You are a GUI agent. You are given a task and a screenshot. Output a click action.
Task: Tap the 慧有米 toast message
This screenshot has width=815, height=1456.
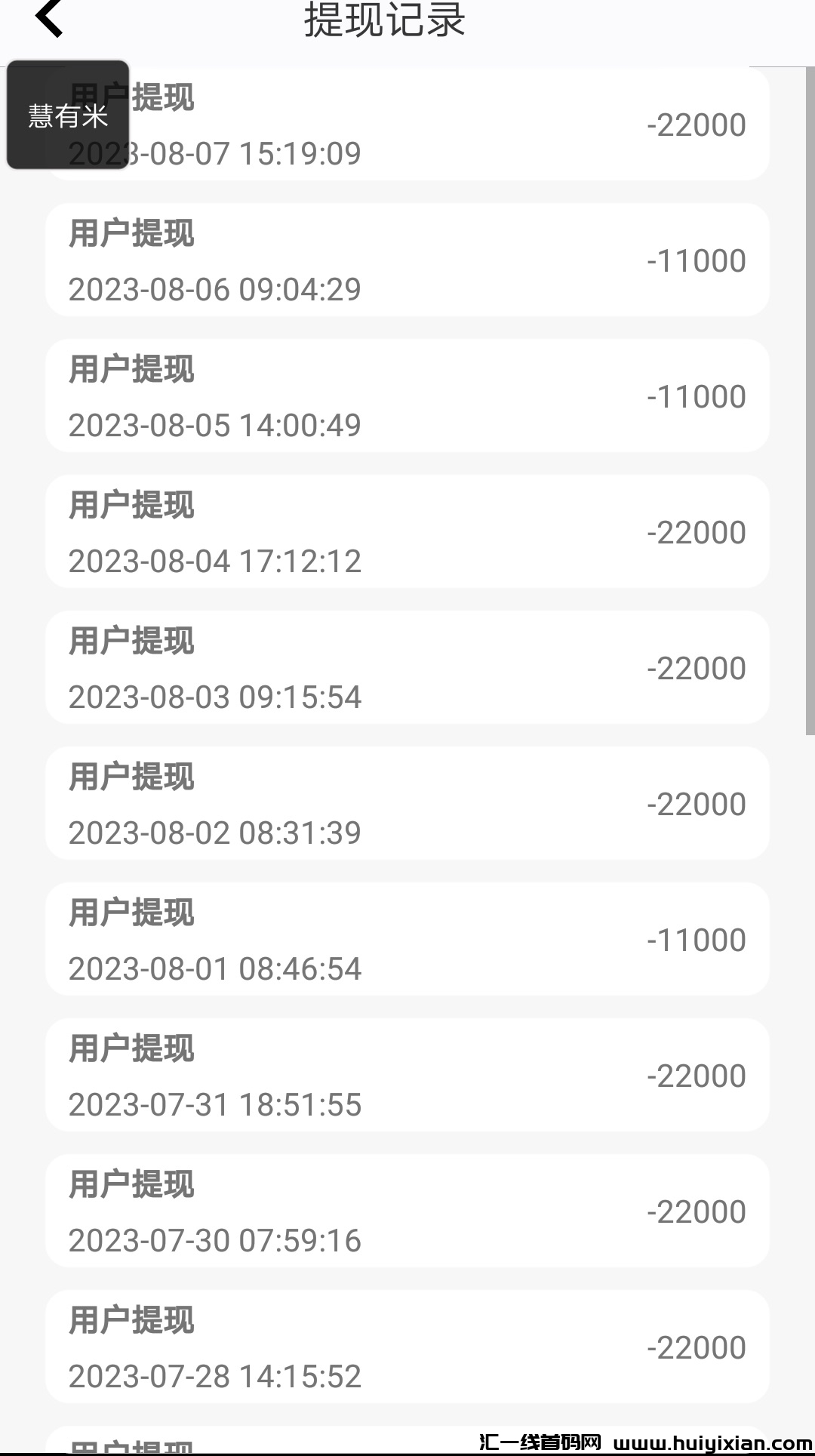[66, 115]
